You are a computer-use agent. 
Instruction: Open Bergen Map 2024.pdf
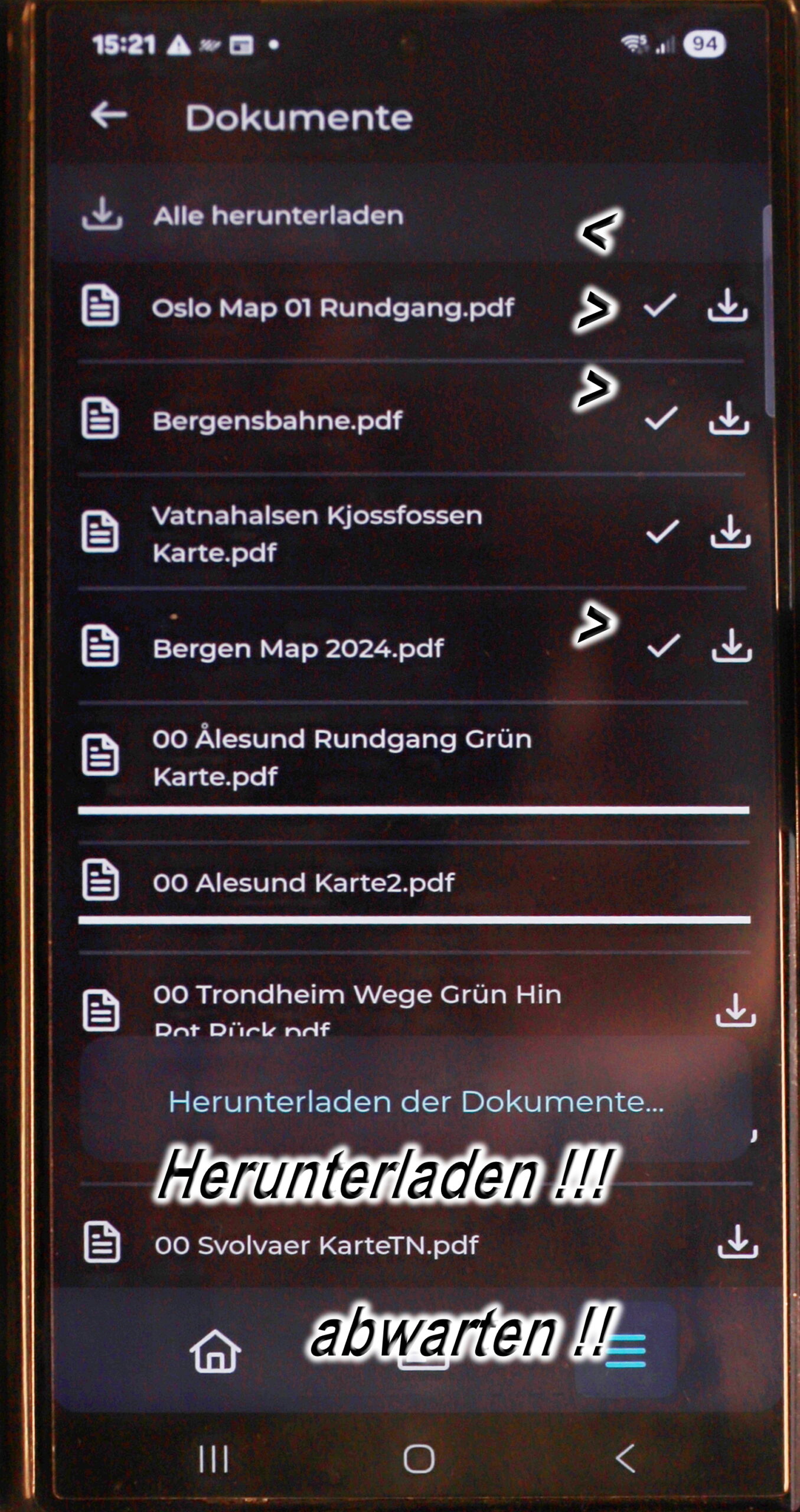298,649
